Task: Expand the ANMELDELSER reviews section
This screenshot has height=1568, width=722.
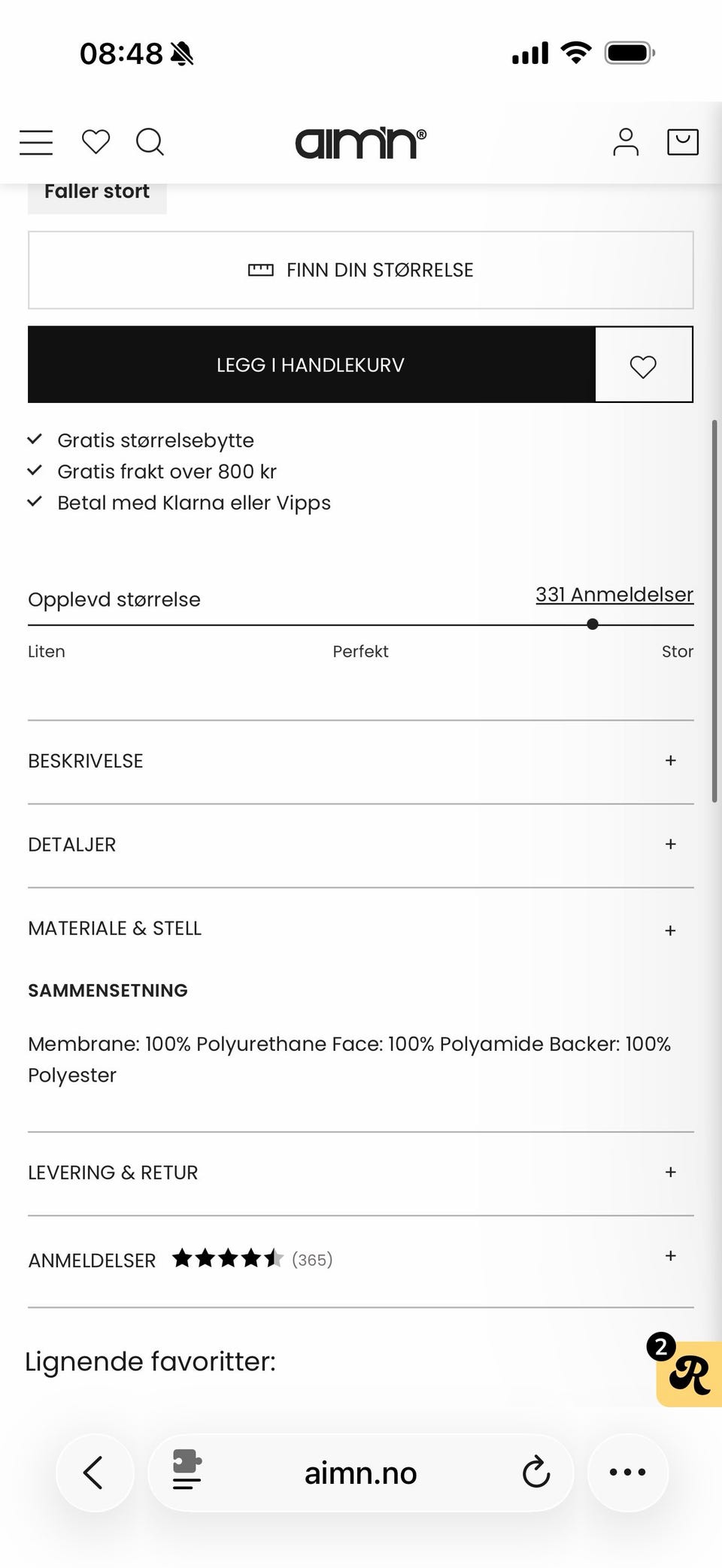Action: click(361, 1259)
